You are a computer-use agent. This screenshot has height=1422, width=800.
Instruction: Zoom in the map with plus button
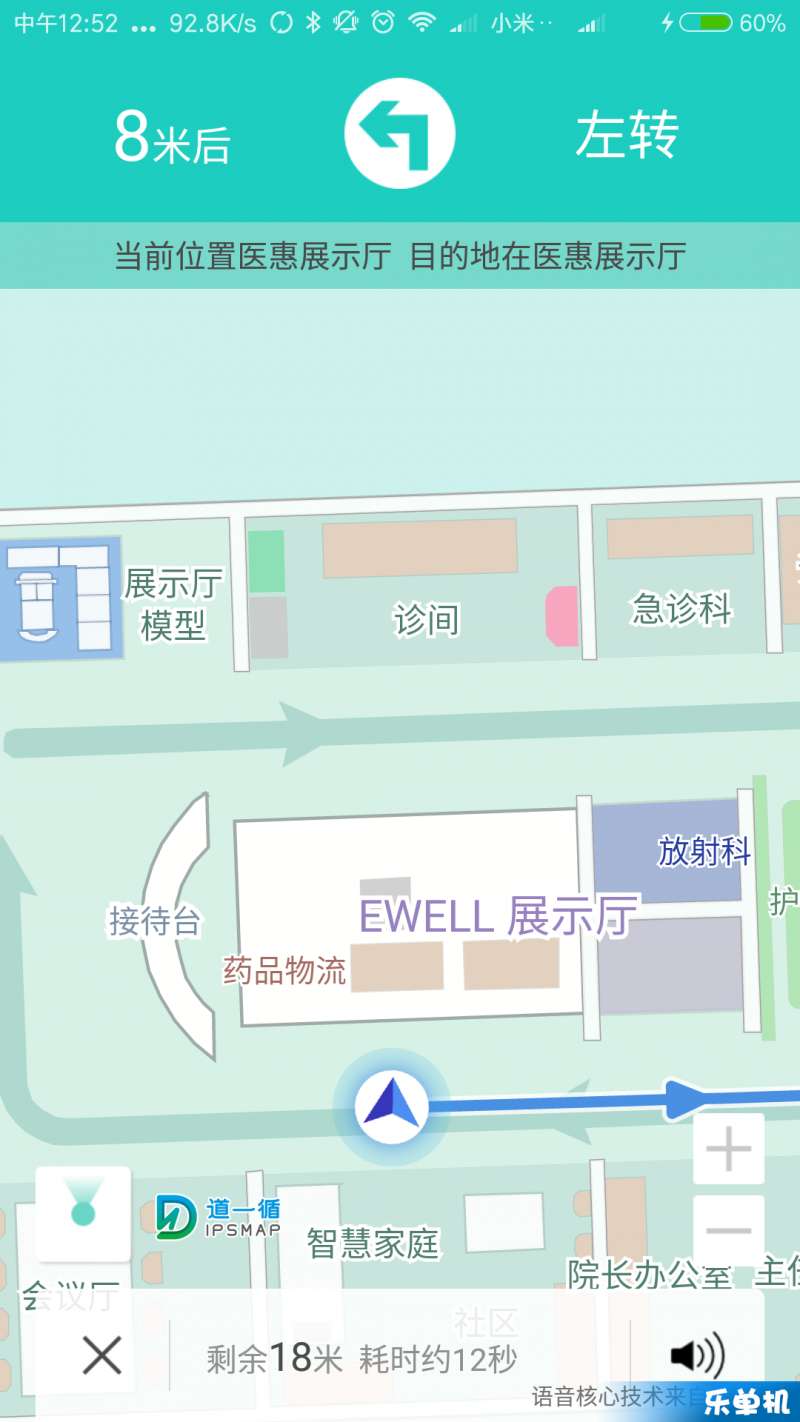click(x=728, y=1150)
